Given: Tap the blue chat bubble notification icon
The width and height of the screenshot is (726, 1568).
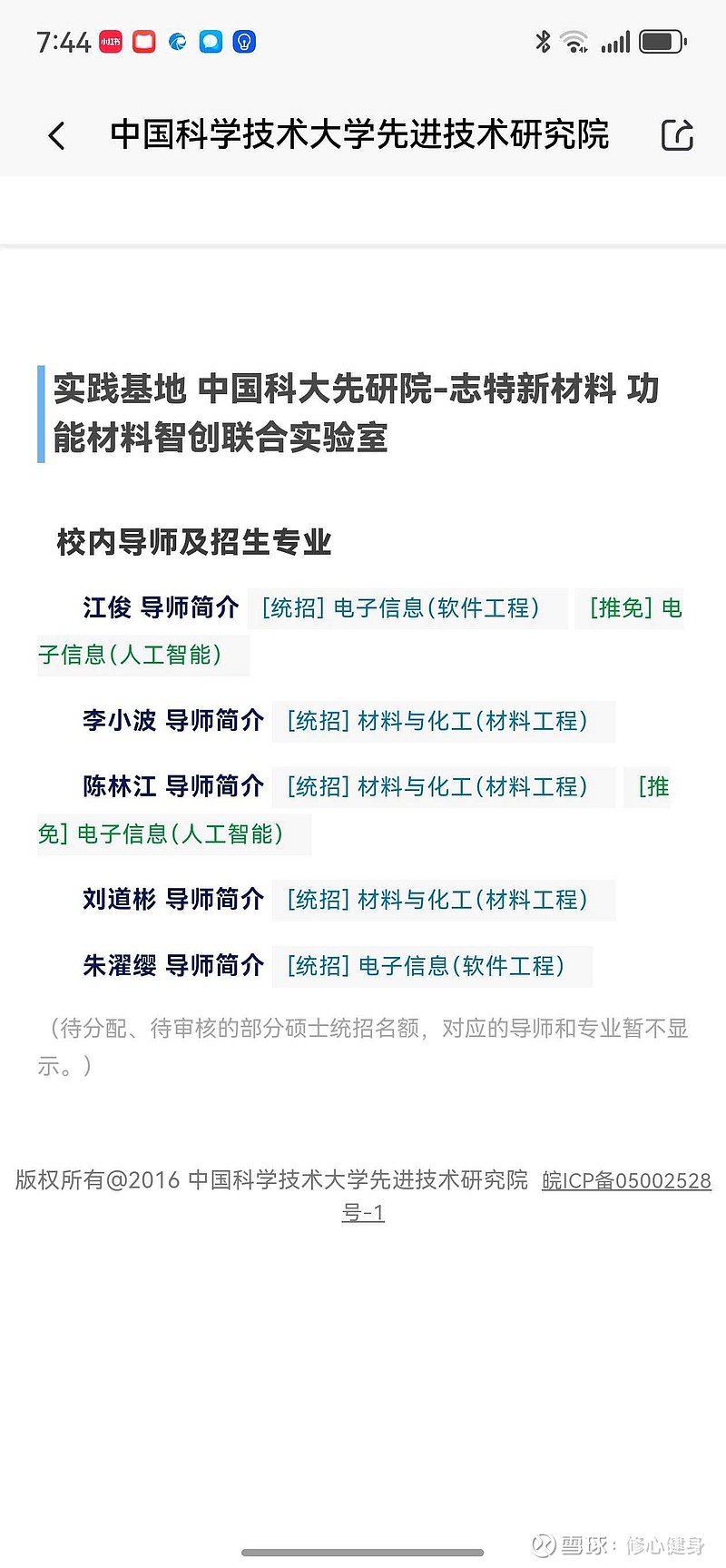Looking at the screenshot, I should (211, 40).
